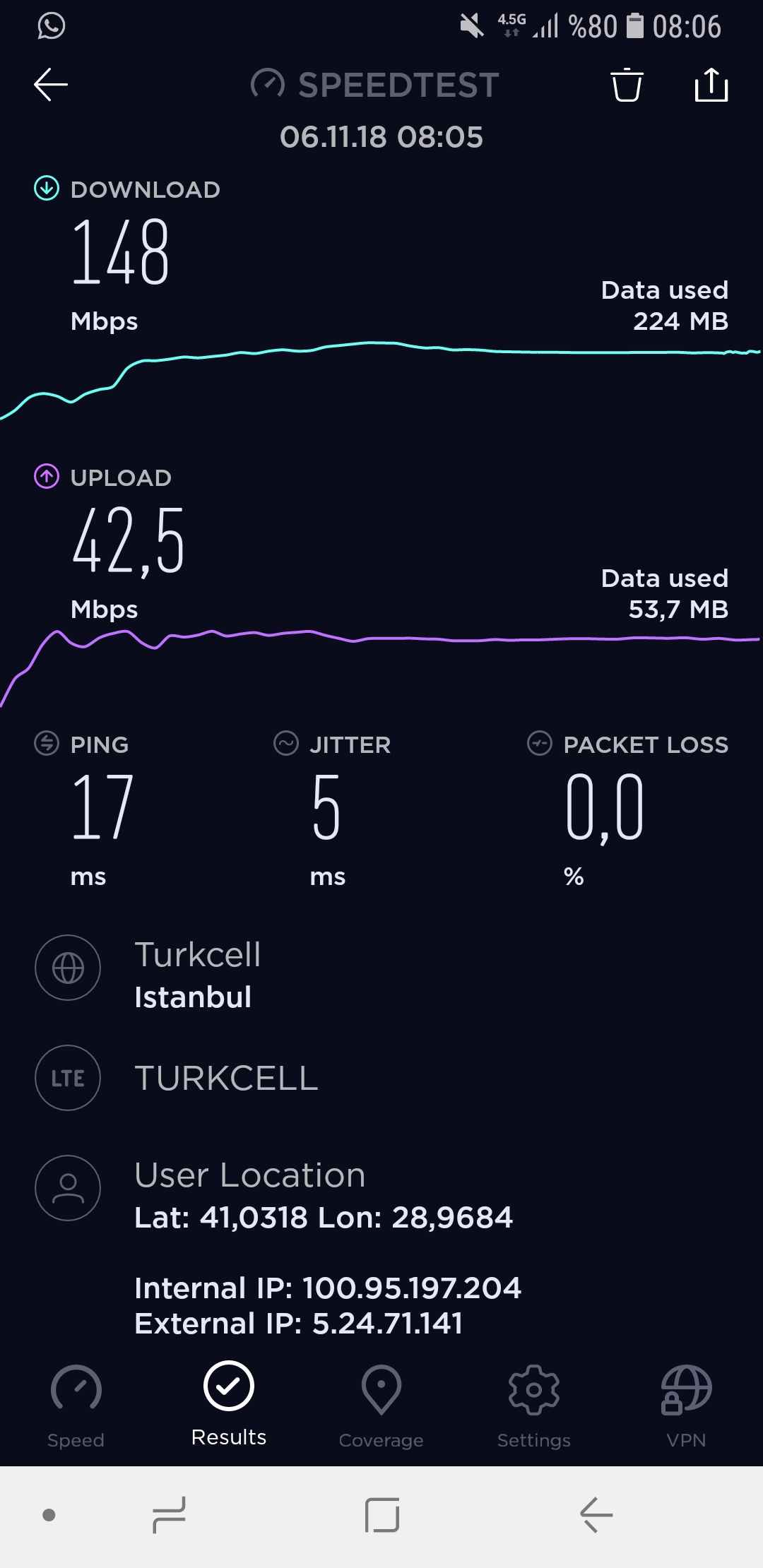Switch to the Speed tab

pos(76,1407)
